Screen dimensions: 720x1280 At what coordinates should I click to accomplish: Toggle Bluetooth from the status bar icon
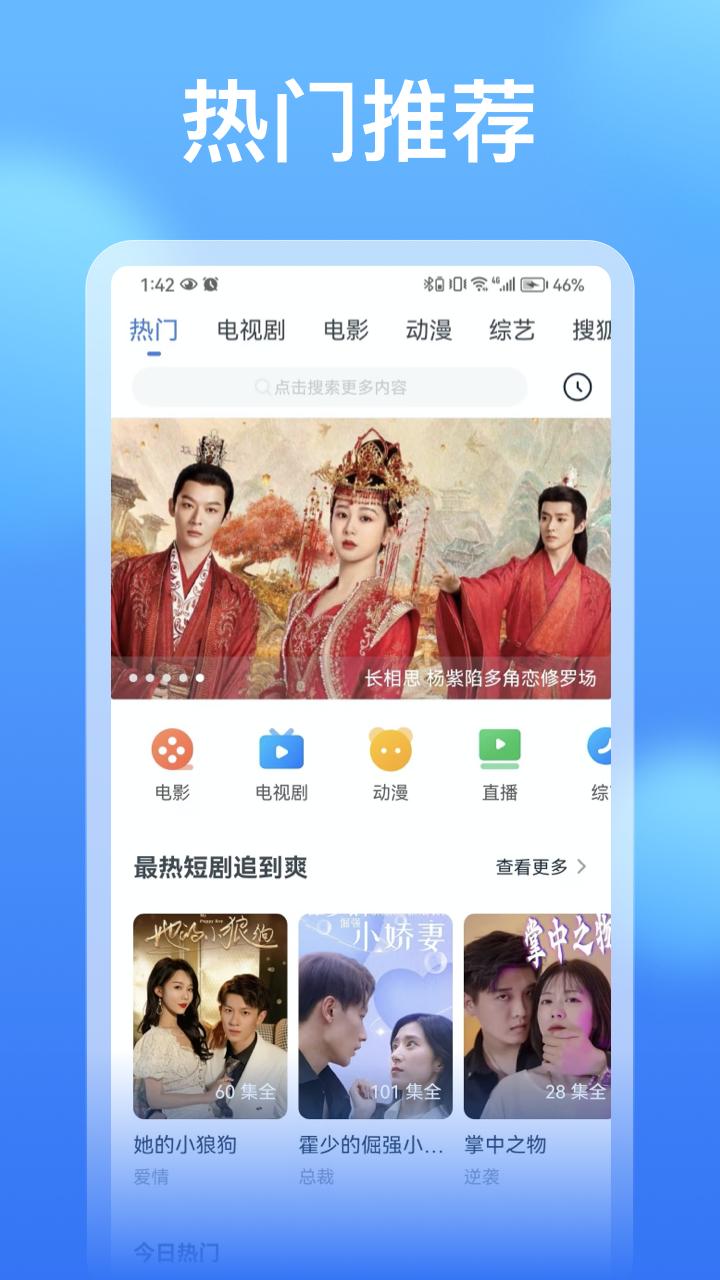point(430,283)
